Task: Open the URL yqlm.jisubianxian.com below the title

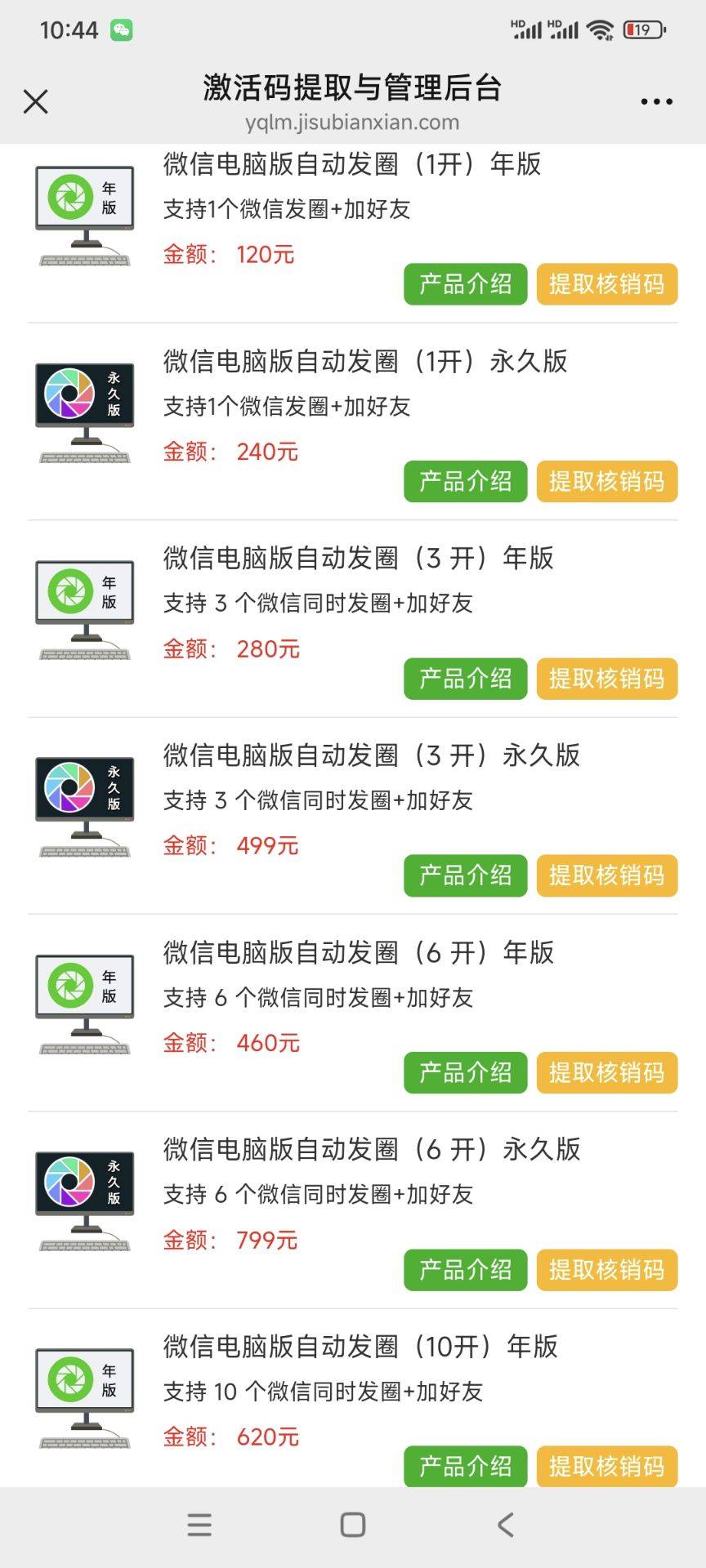Action: (x=353, y=122)
